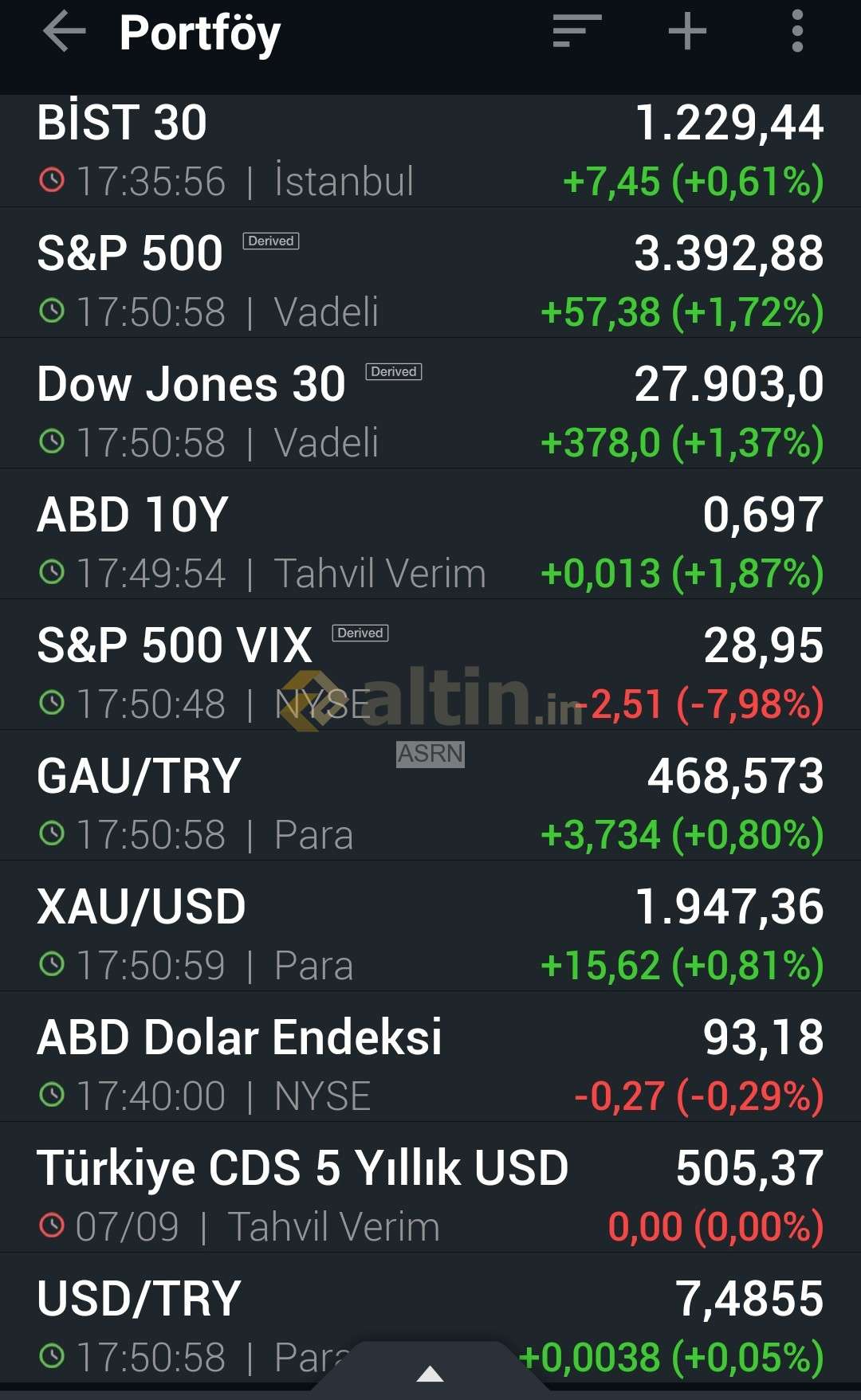Viewport: 861px width, 1400px height.
Task: Expand the bottom panel arrow
Action: pyautogui.click(x=431, y=1372)
